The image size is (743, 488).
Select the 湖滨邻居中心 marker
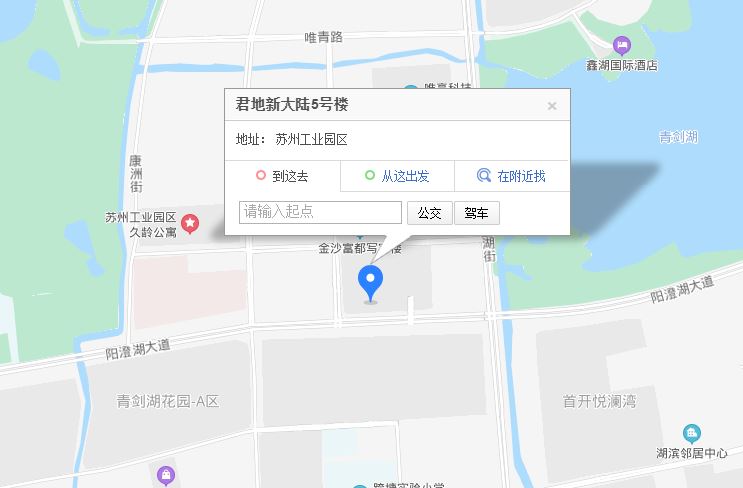tap(692, 433)
